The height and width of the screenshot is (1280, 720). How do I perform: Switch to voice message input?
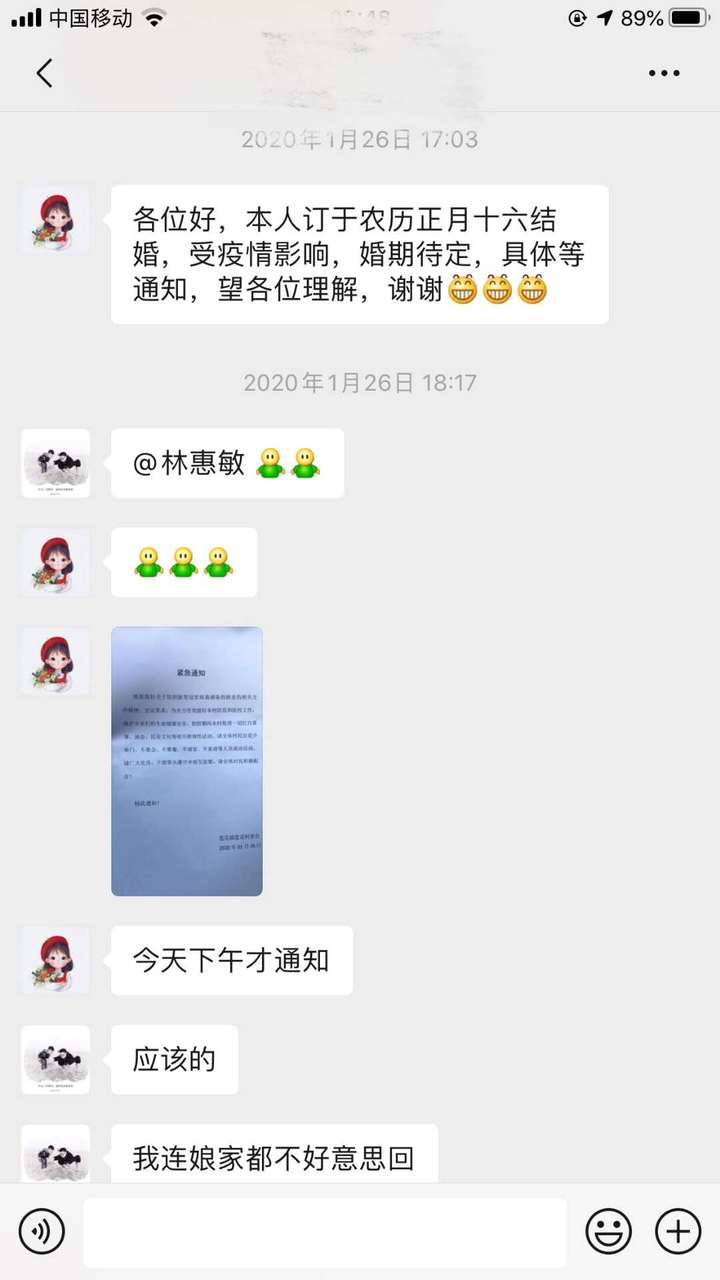pos(42,1231)
